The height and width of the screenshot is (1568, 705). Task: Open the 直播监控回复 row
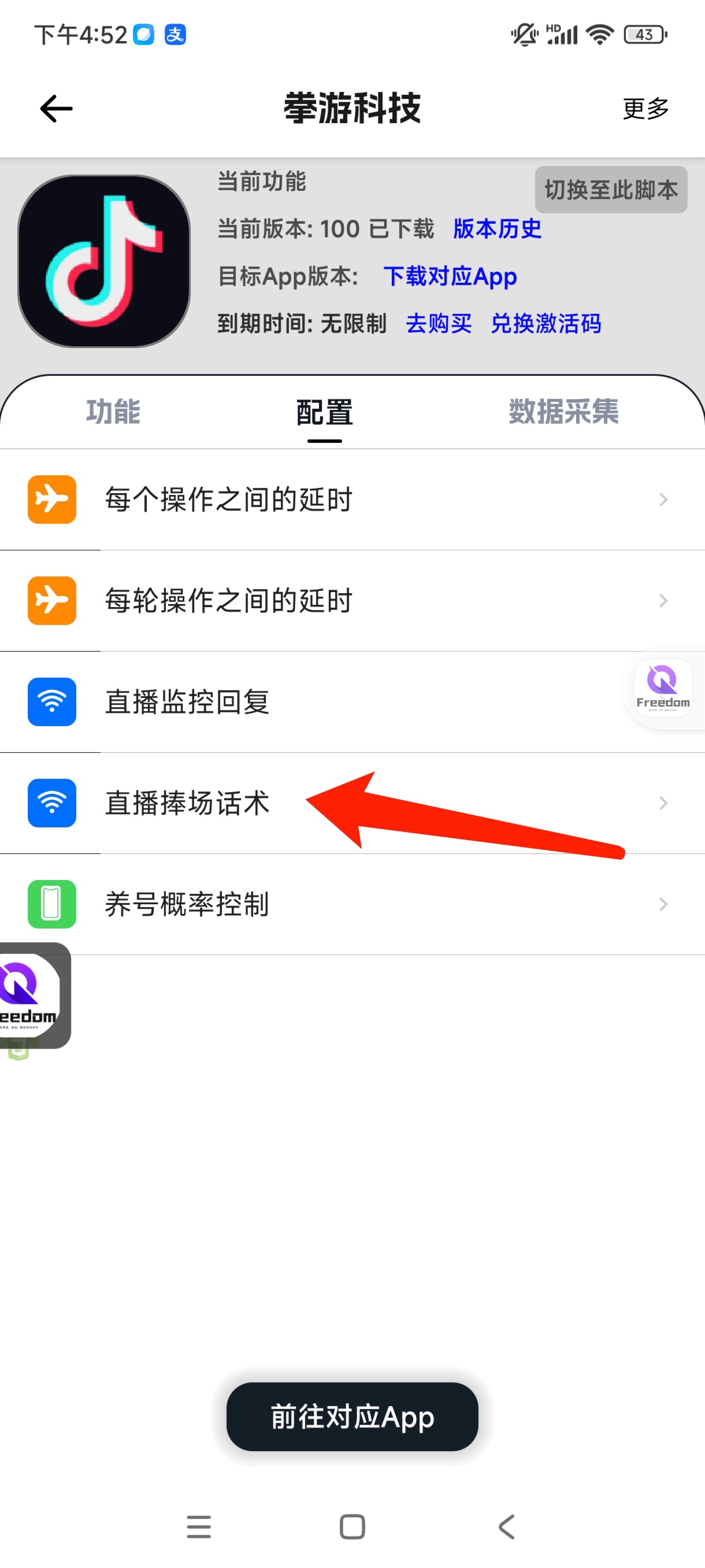coord(304,702)
